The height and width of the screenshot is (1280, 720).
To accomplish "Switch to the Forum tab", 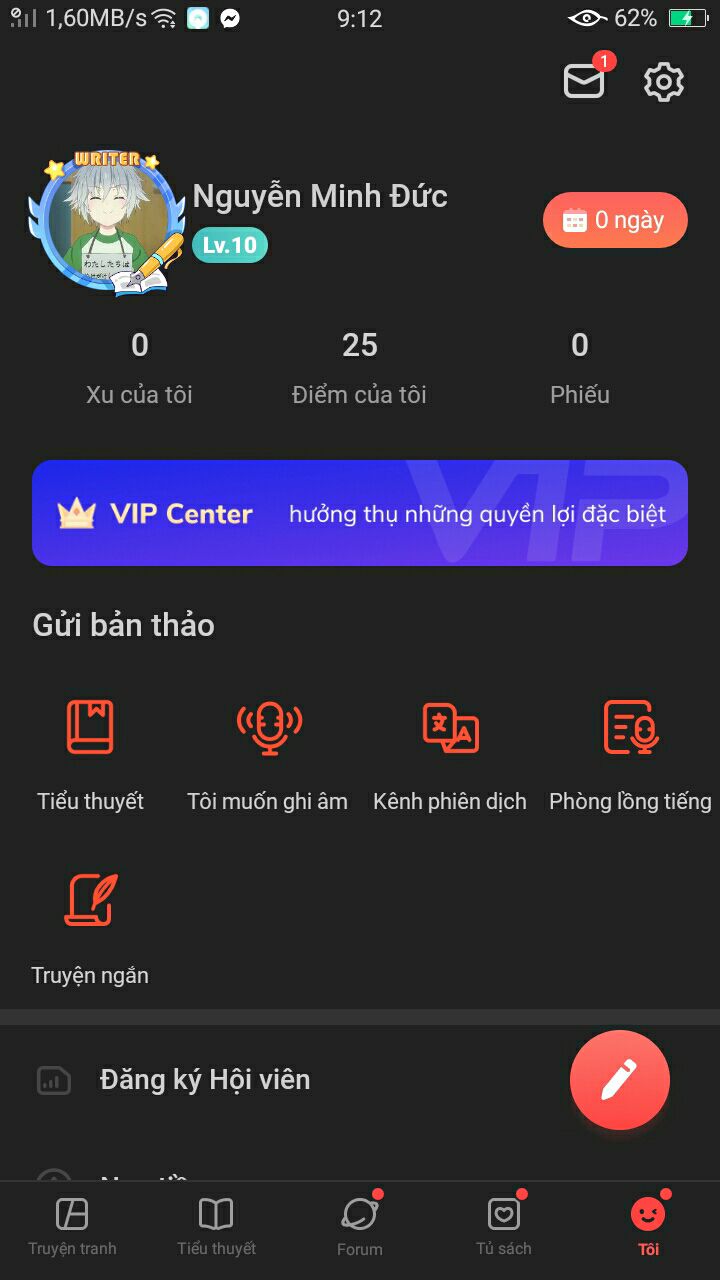I will pyautogui.click(x=360, y=1226).
